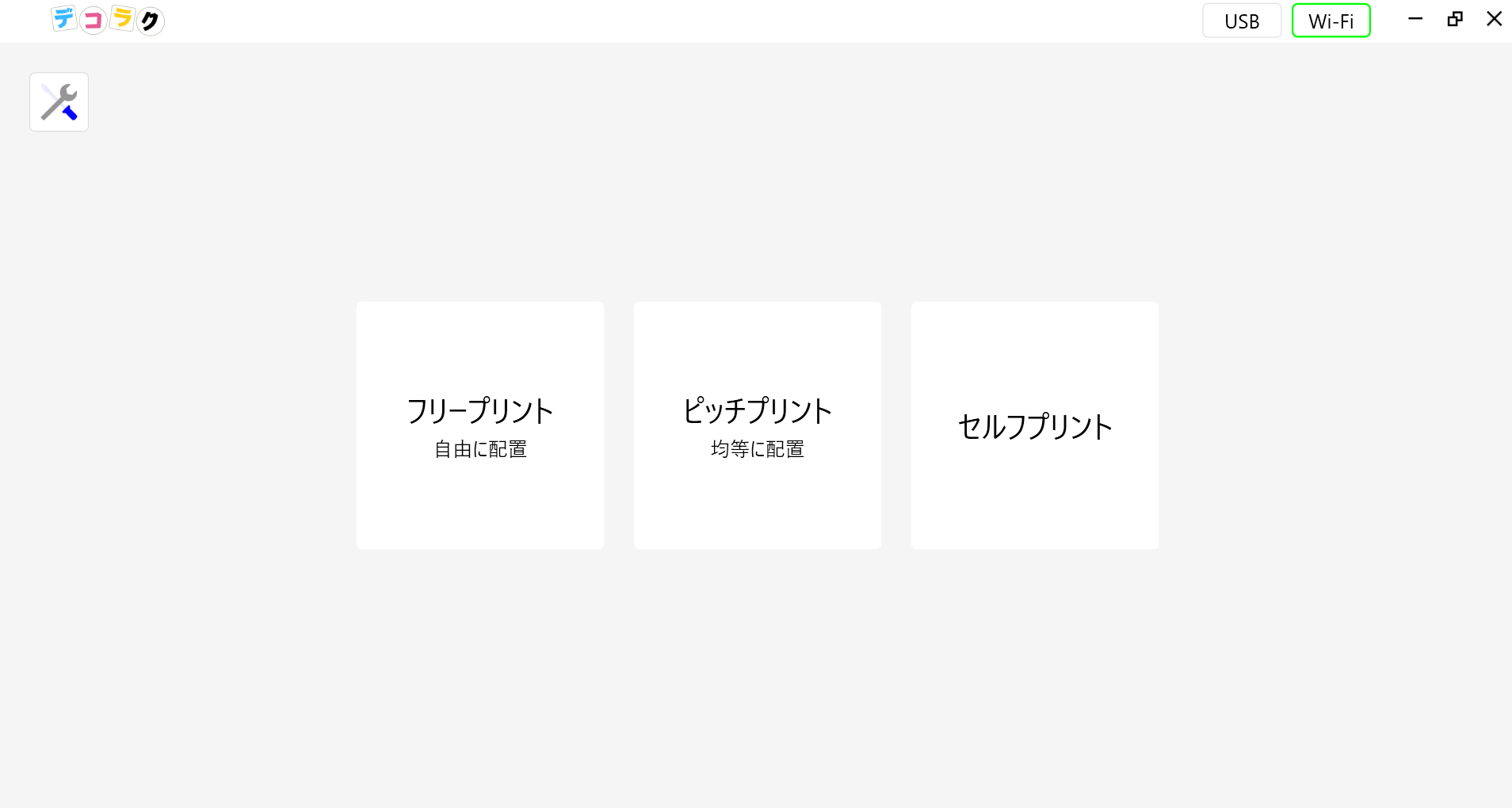The width and height of the screenshot is (1512, 808).
Task: Restore down the window size
Action: tap(1455, 19)
